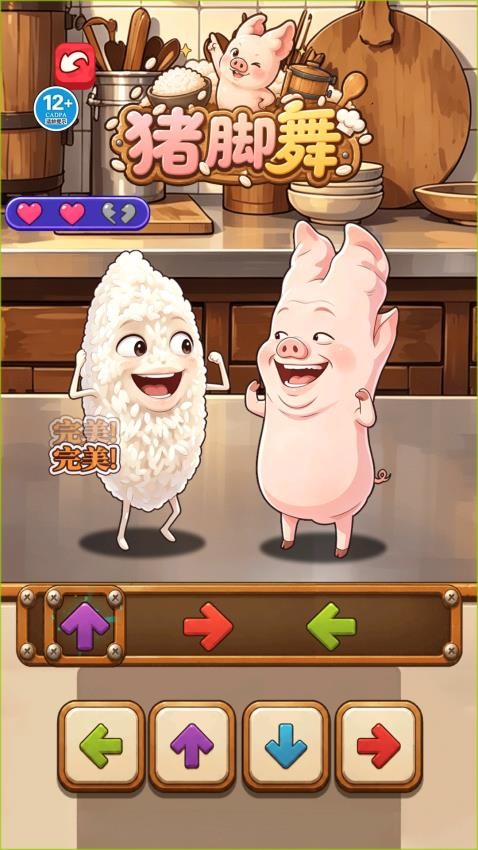Hit the purple up arrow button
Viewport: 478px width, 850px height.
[192, 746]
